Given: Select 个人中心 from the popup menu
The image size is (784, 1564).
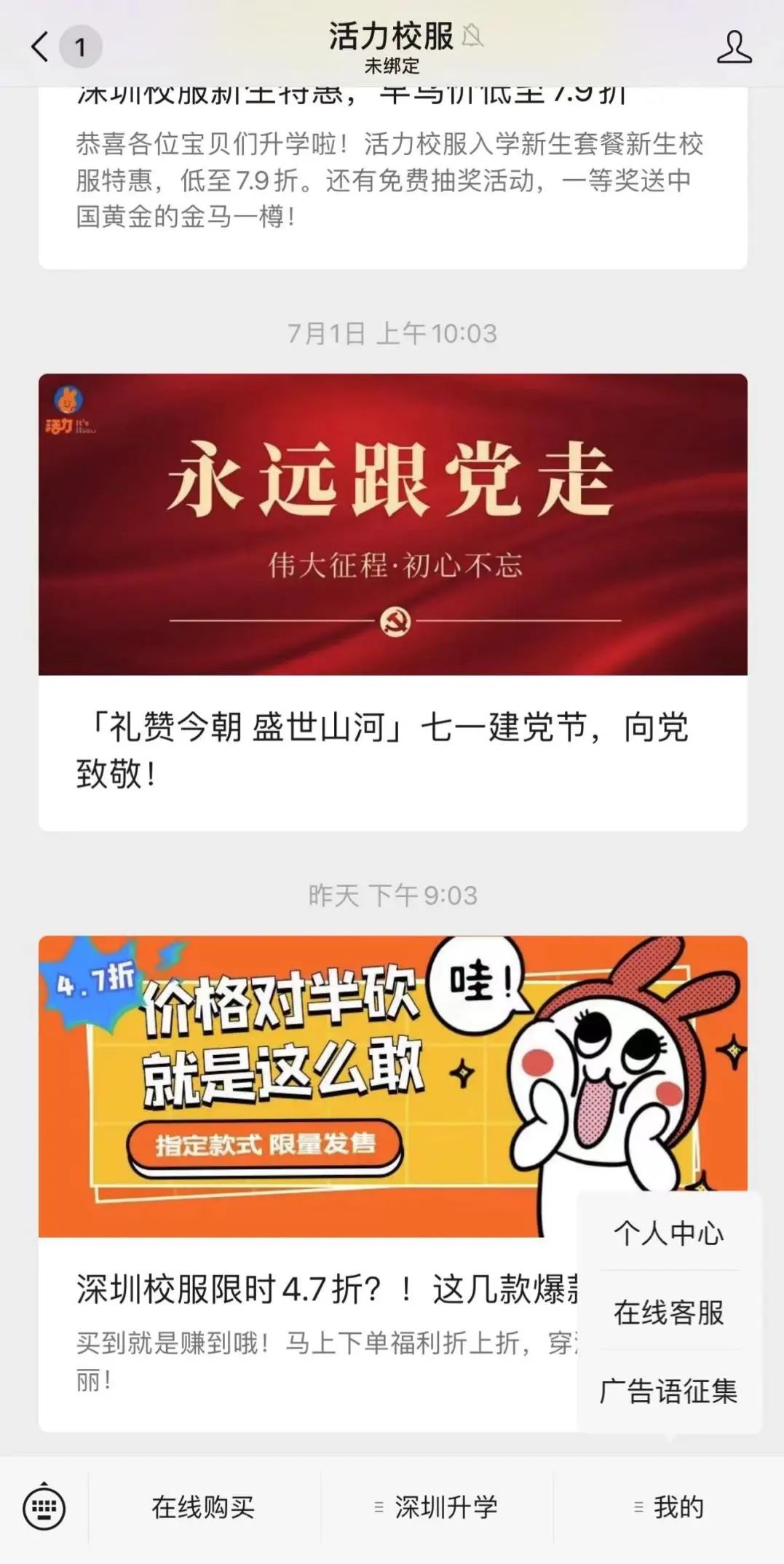Looking at the screenshot, I should pyautogui.click(x=668, y=1233).
